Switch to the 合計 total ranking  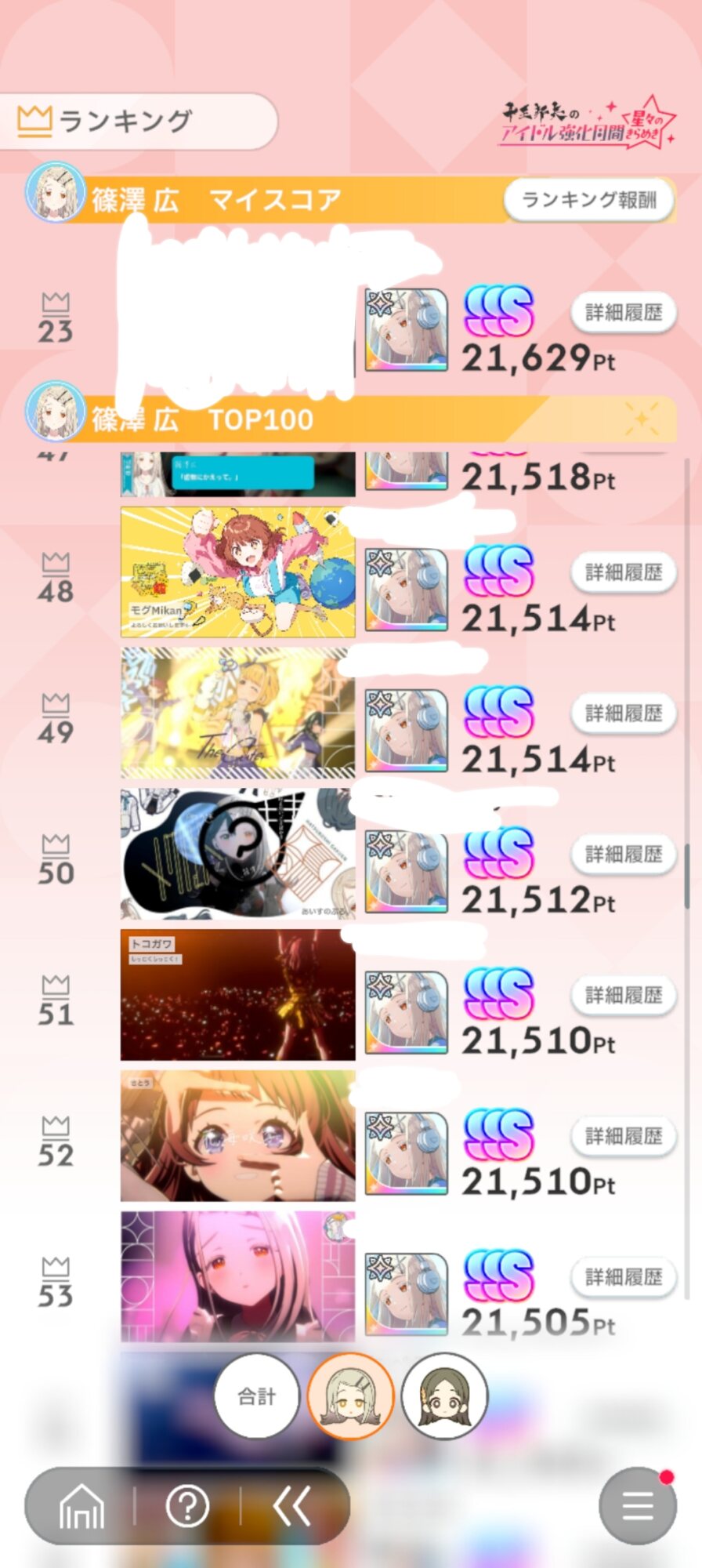point(257,1396)
